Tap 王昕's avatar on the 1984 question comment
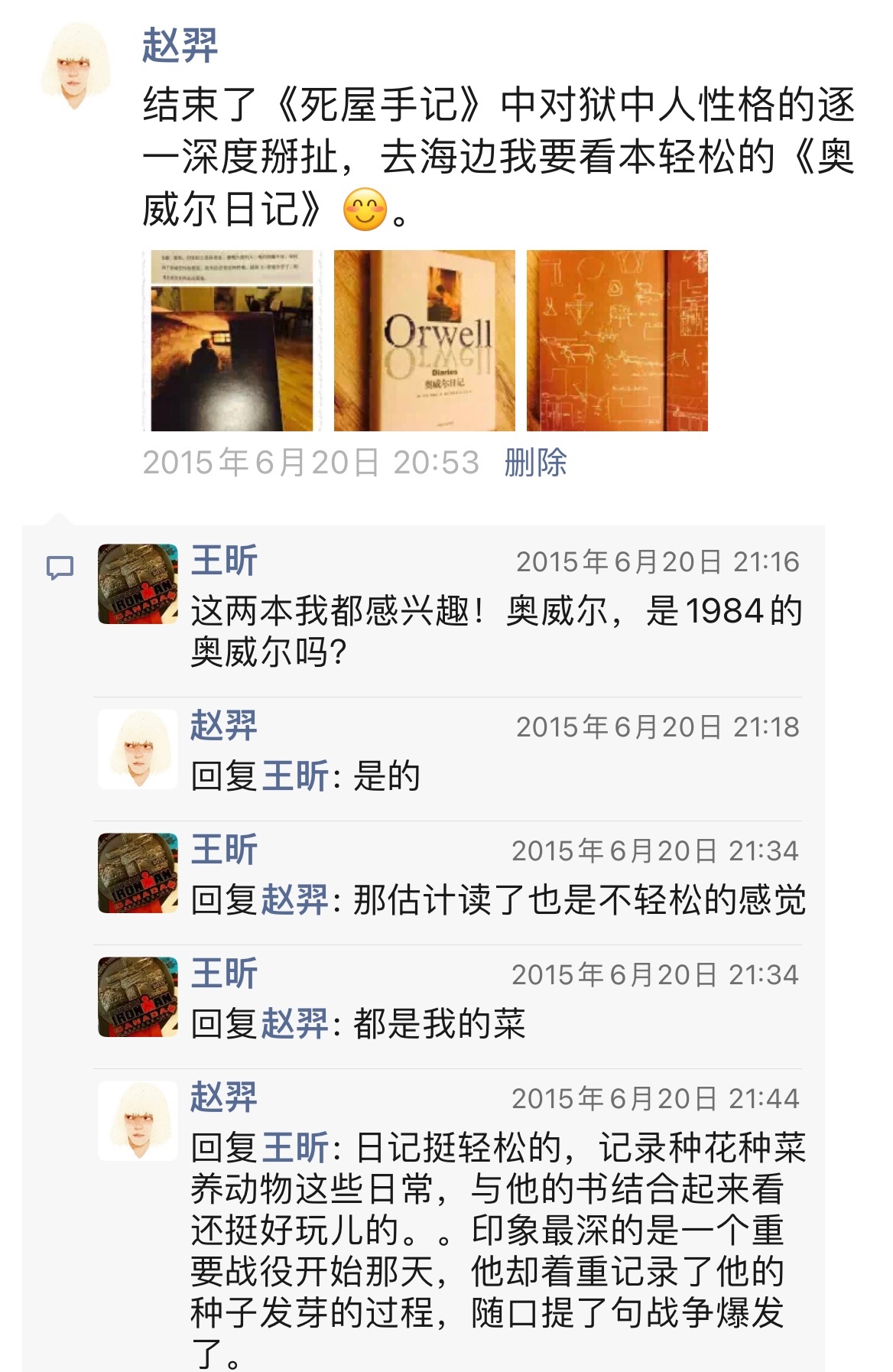 click(x=138, y=584)
